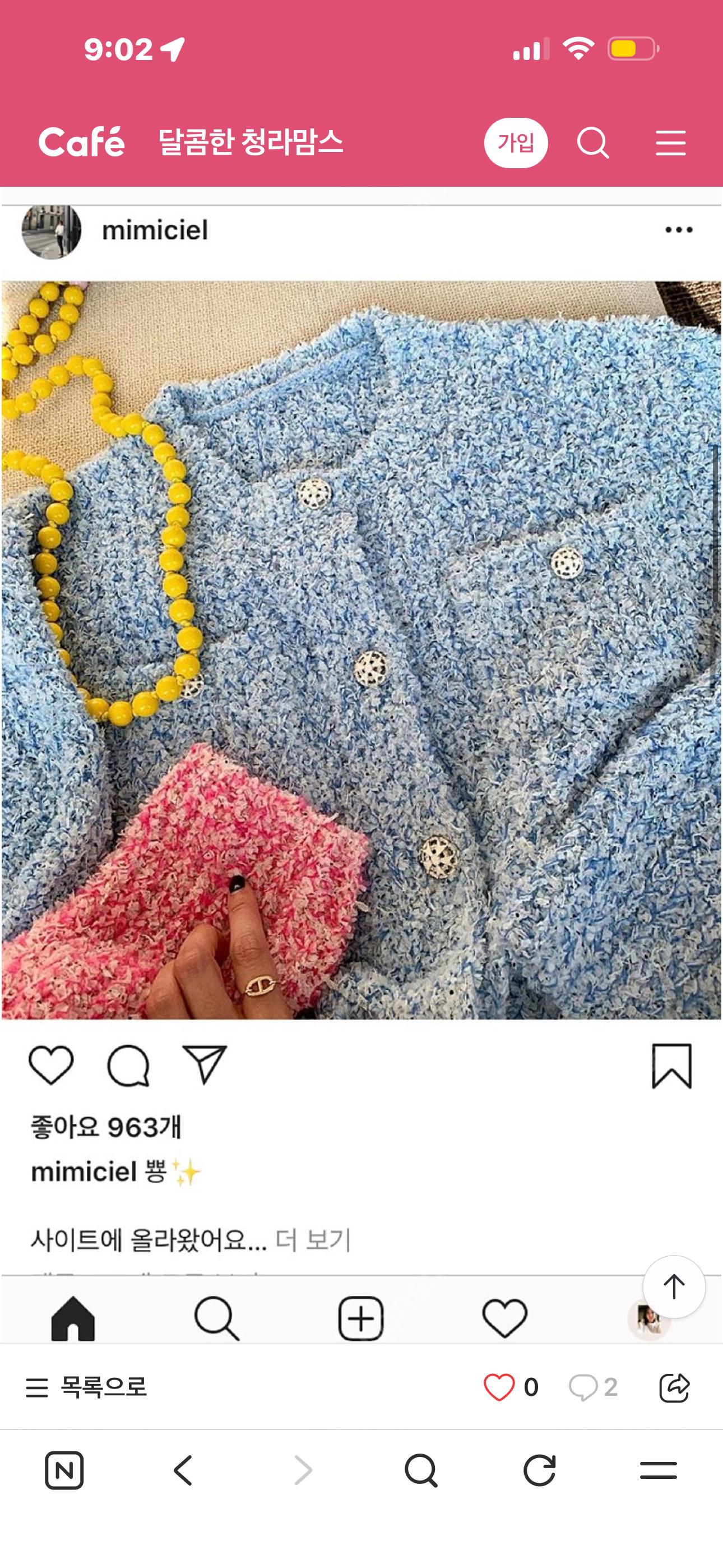Go to Cafe home via the logo

pyautogui.click(x=82, y=142)
